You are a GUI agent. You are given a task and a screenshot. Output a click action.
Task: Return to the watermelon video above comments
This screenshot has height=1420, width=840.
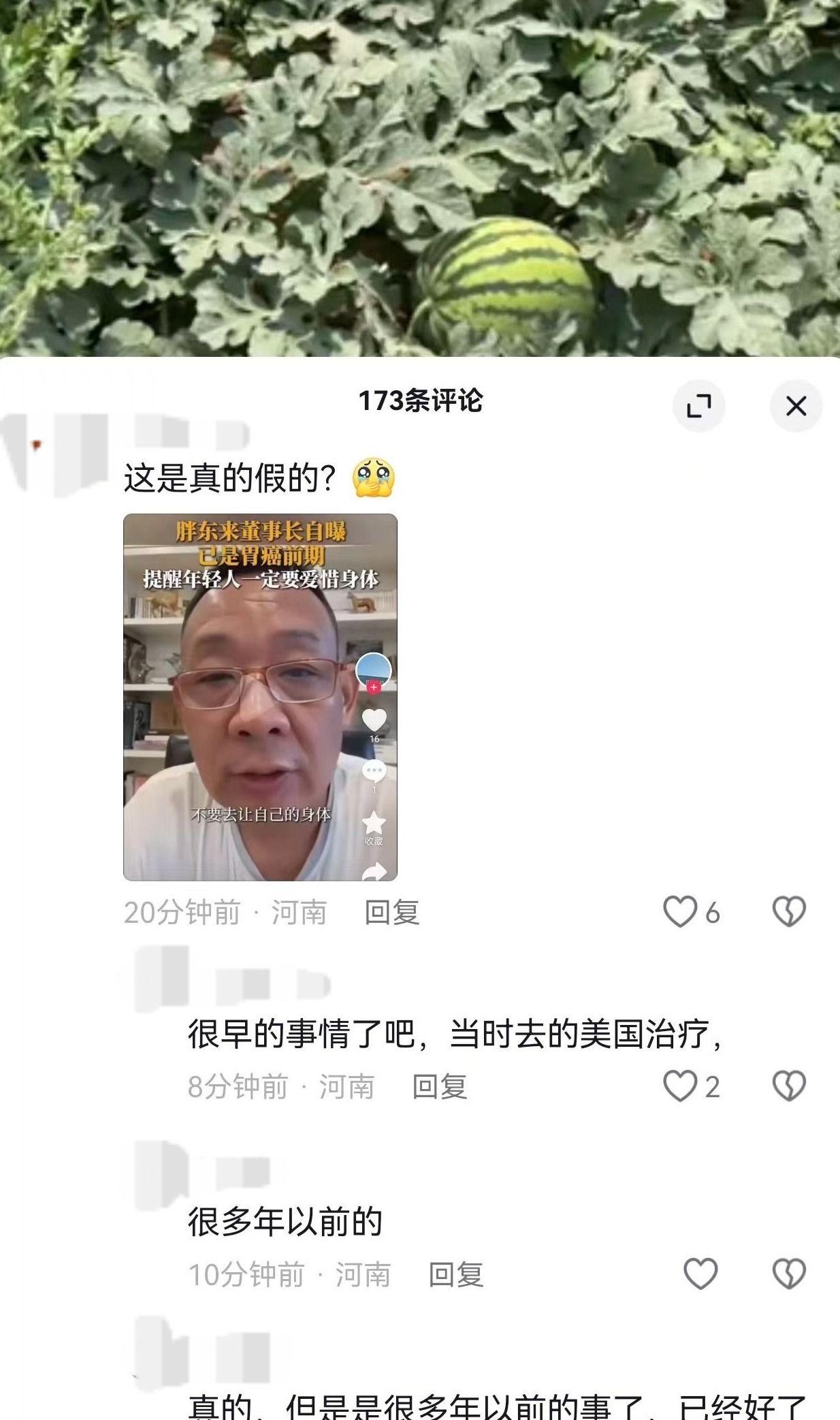[420, 177]
